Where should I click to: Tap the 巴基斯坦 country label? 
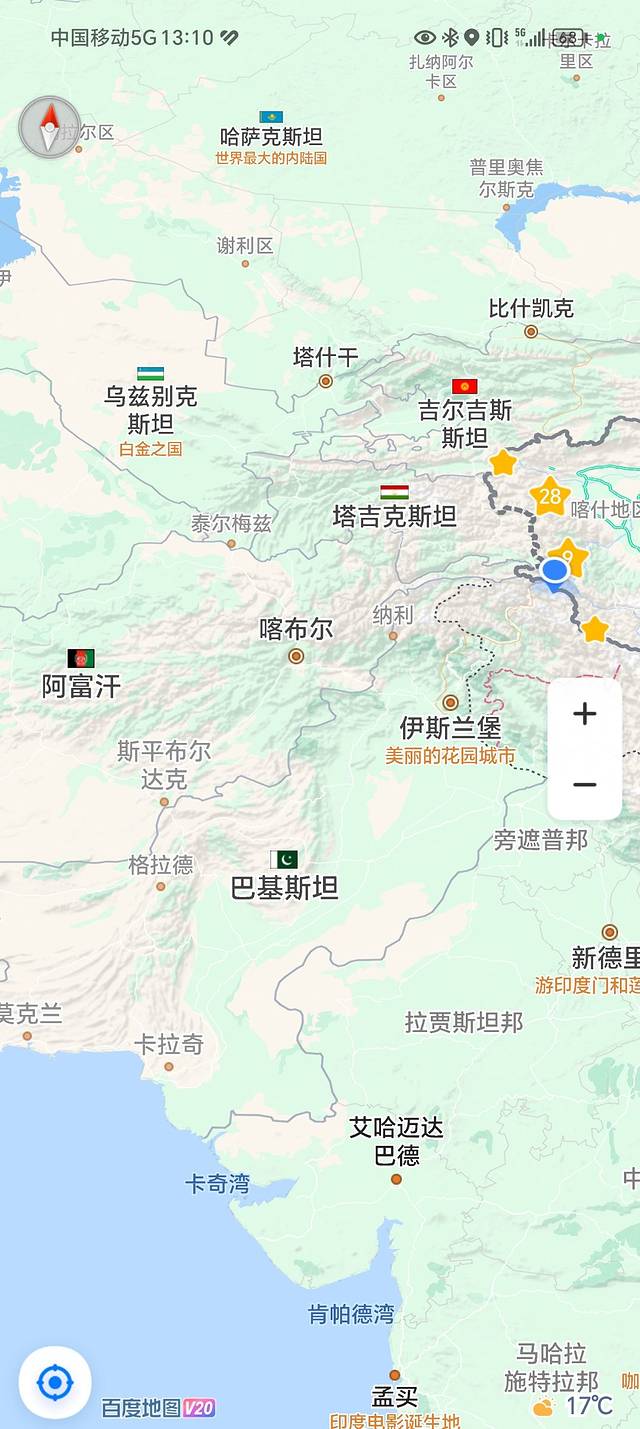(285, 886)
